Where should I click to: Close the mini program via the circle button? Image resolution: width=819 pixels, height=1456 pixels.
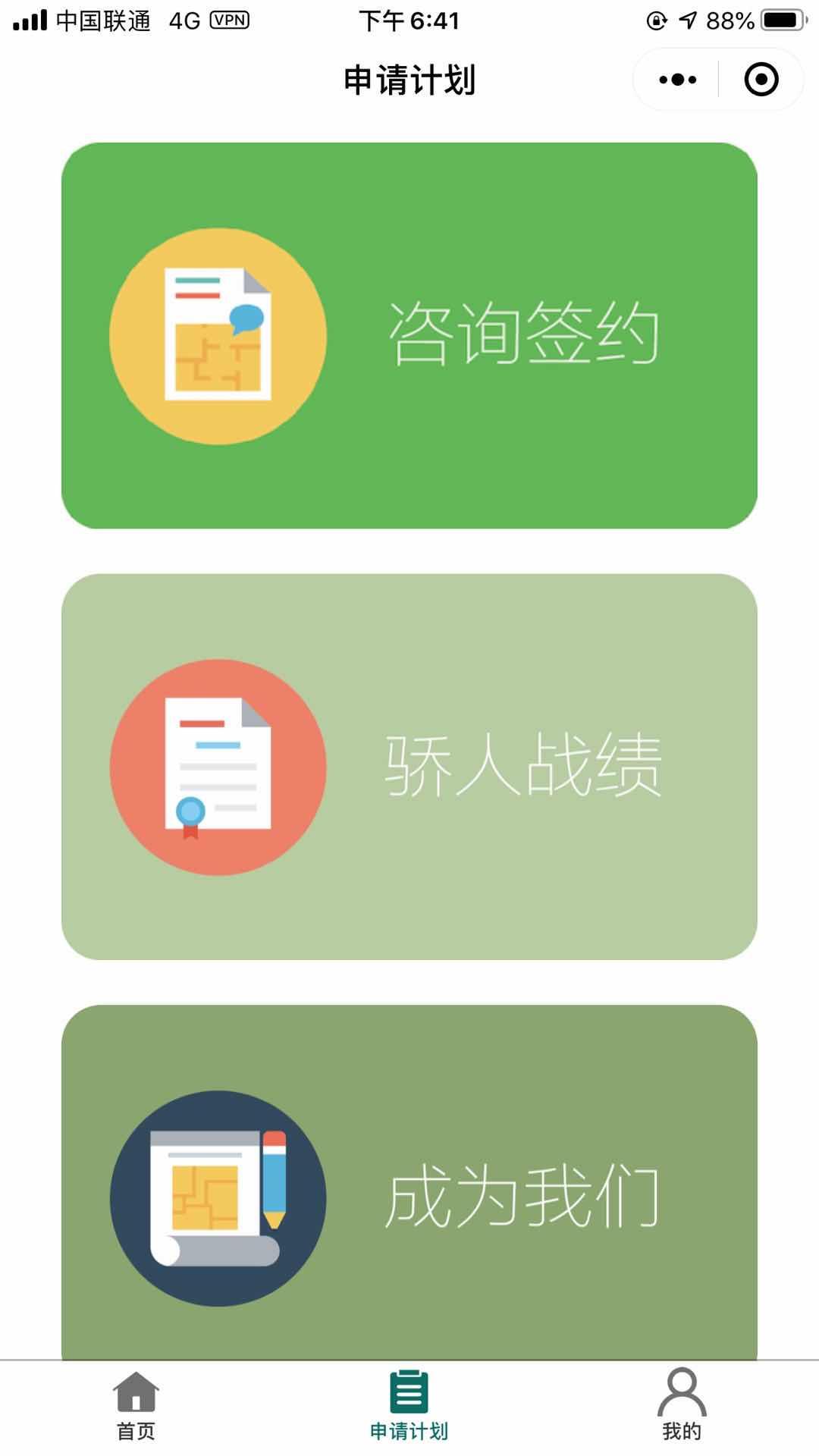coord(761,80)
